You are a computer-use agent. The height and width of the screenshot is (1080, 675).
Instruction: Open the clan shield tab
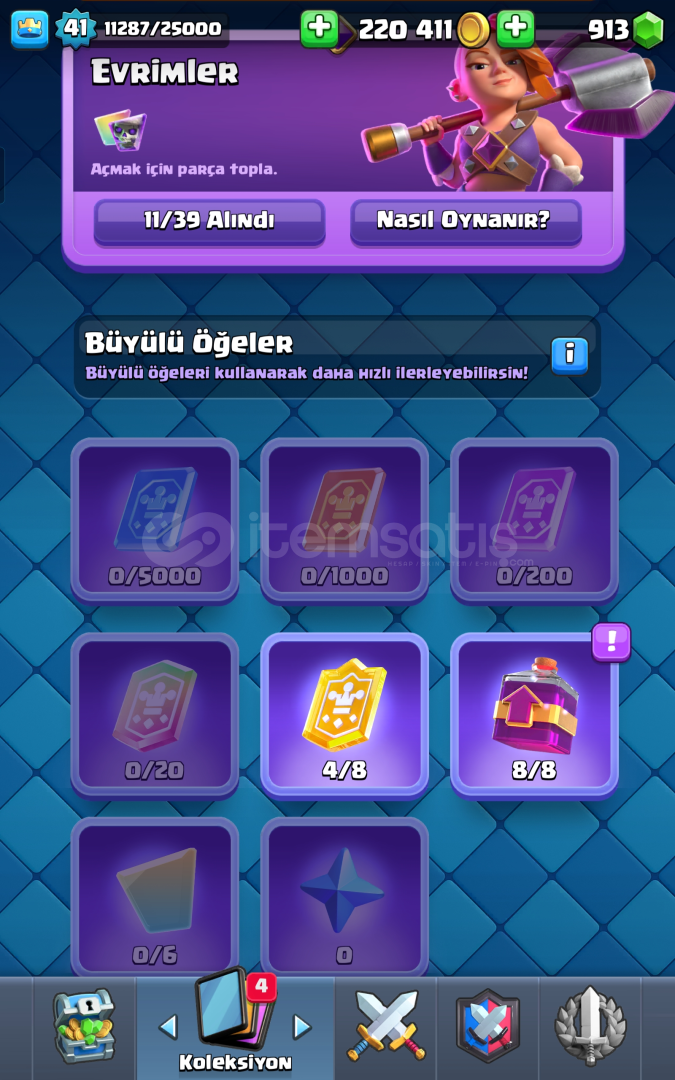tap(488, 1026)
